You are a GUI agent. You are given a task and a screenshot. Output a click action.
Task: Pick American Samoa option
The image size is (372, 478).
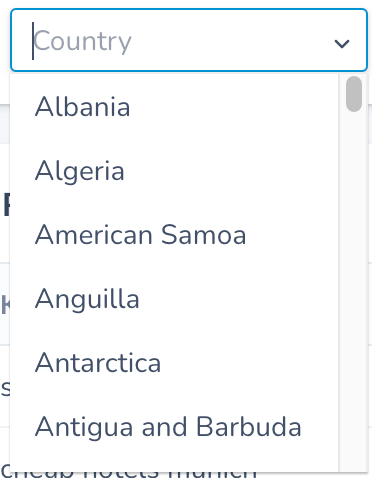(174, 235)
